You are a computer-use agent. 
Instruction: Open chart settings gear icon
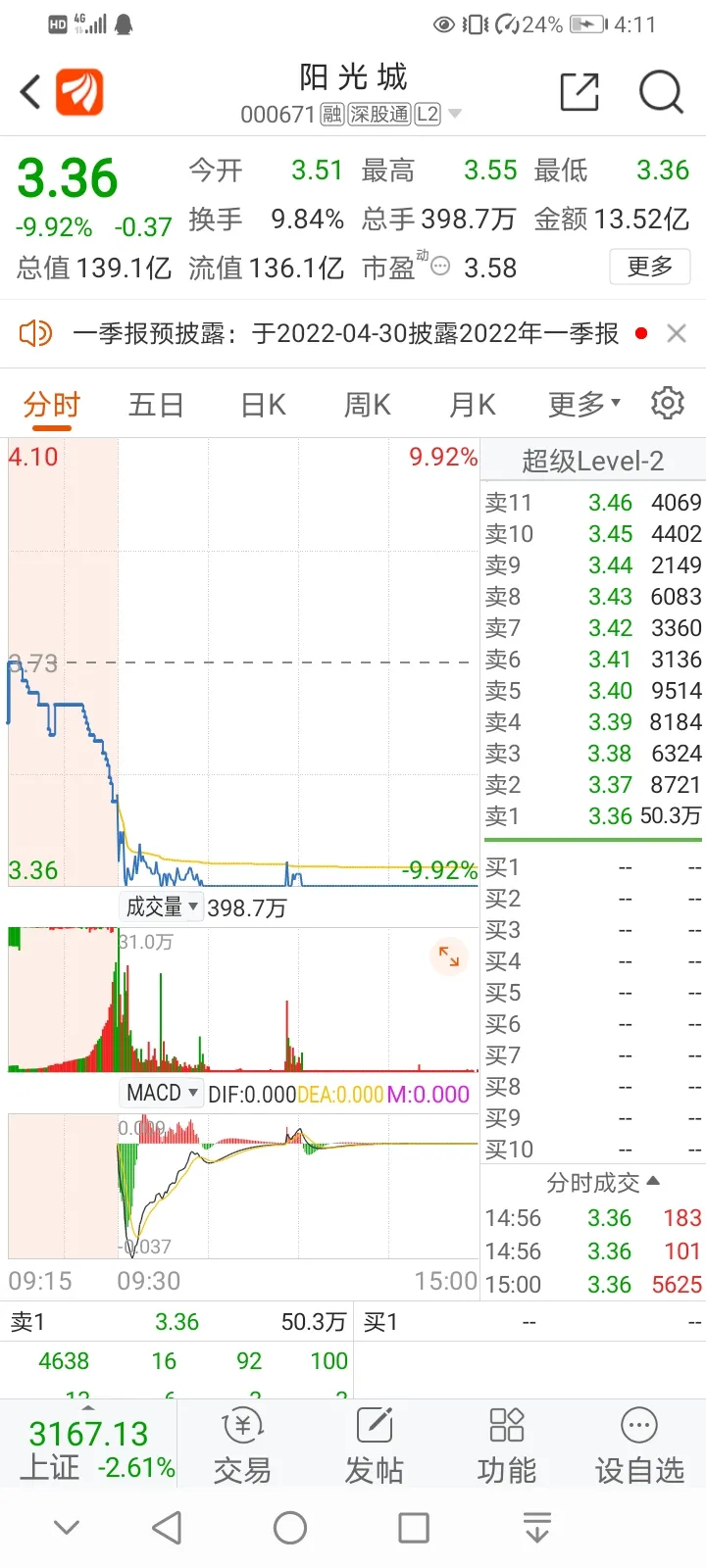click(x=668, y=403)
